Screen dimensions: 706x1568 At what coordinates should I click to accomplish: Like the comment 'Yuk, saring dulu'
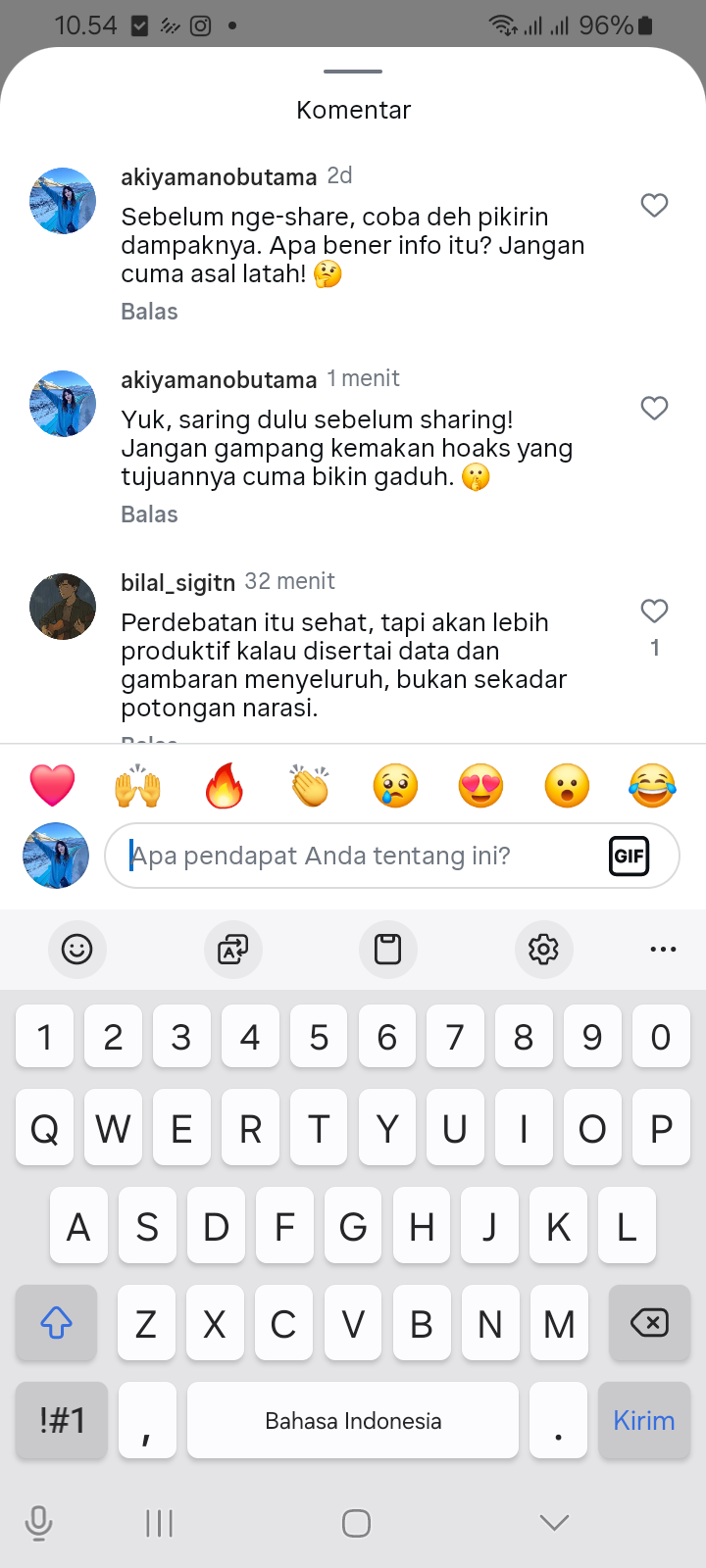[654, 408]
